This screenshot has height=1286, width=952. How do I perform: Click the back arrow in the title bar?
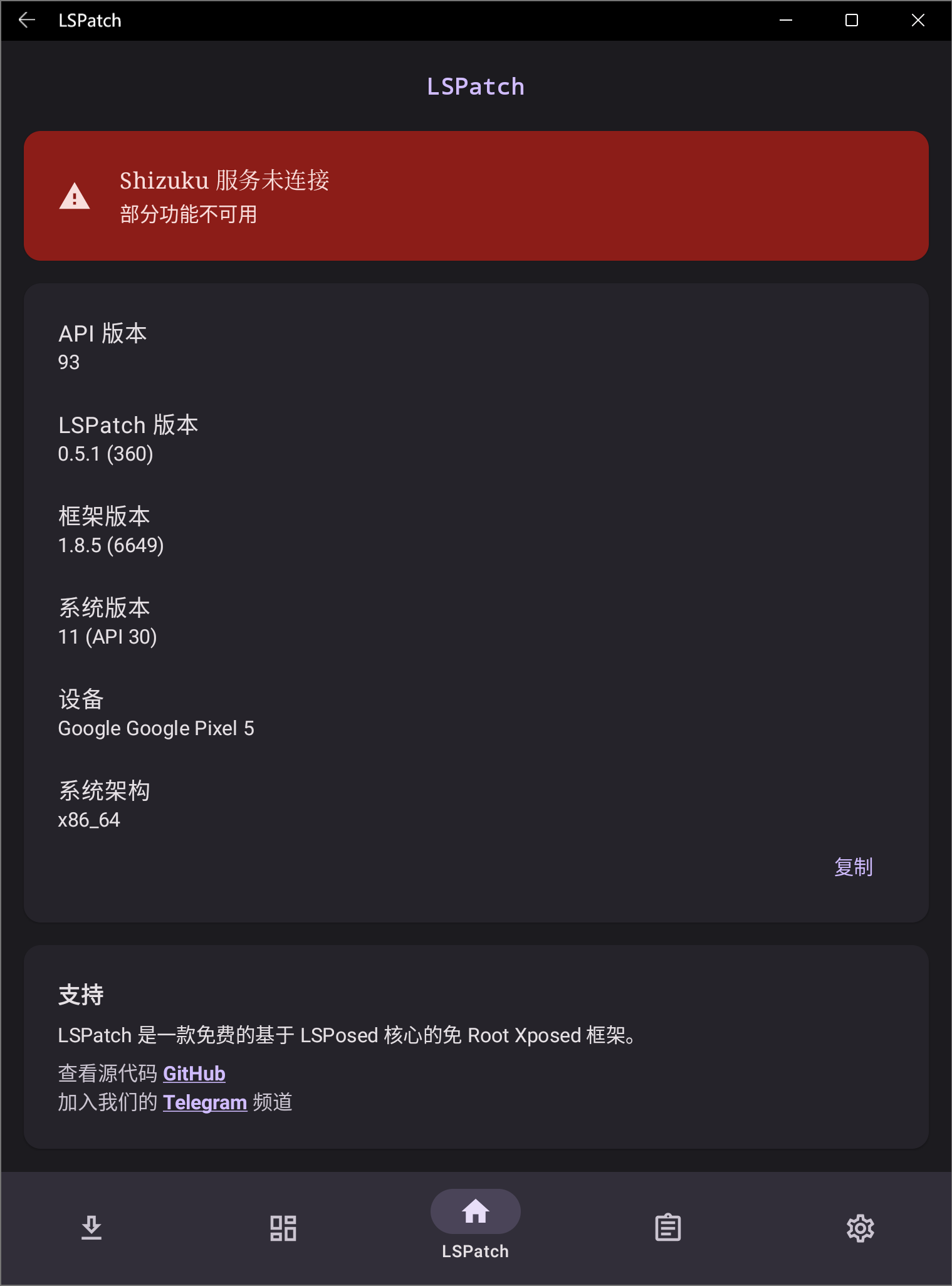(x=27, y=20)
